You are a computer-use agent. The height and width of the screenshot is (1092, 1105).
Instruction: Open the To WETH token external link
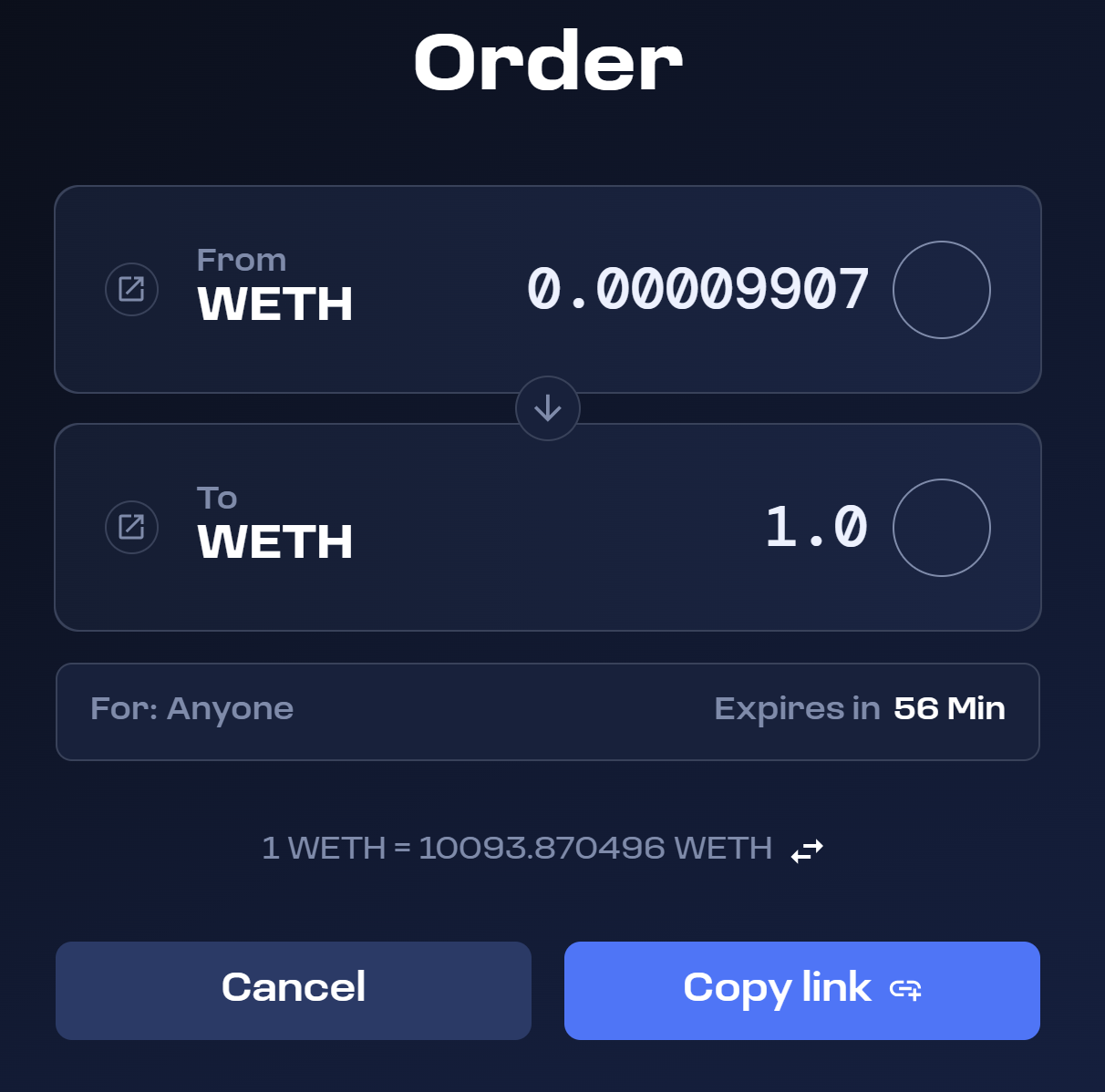pos(132,527)
